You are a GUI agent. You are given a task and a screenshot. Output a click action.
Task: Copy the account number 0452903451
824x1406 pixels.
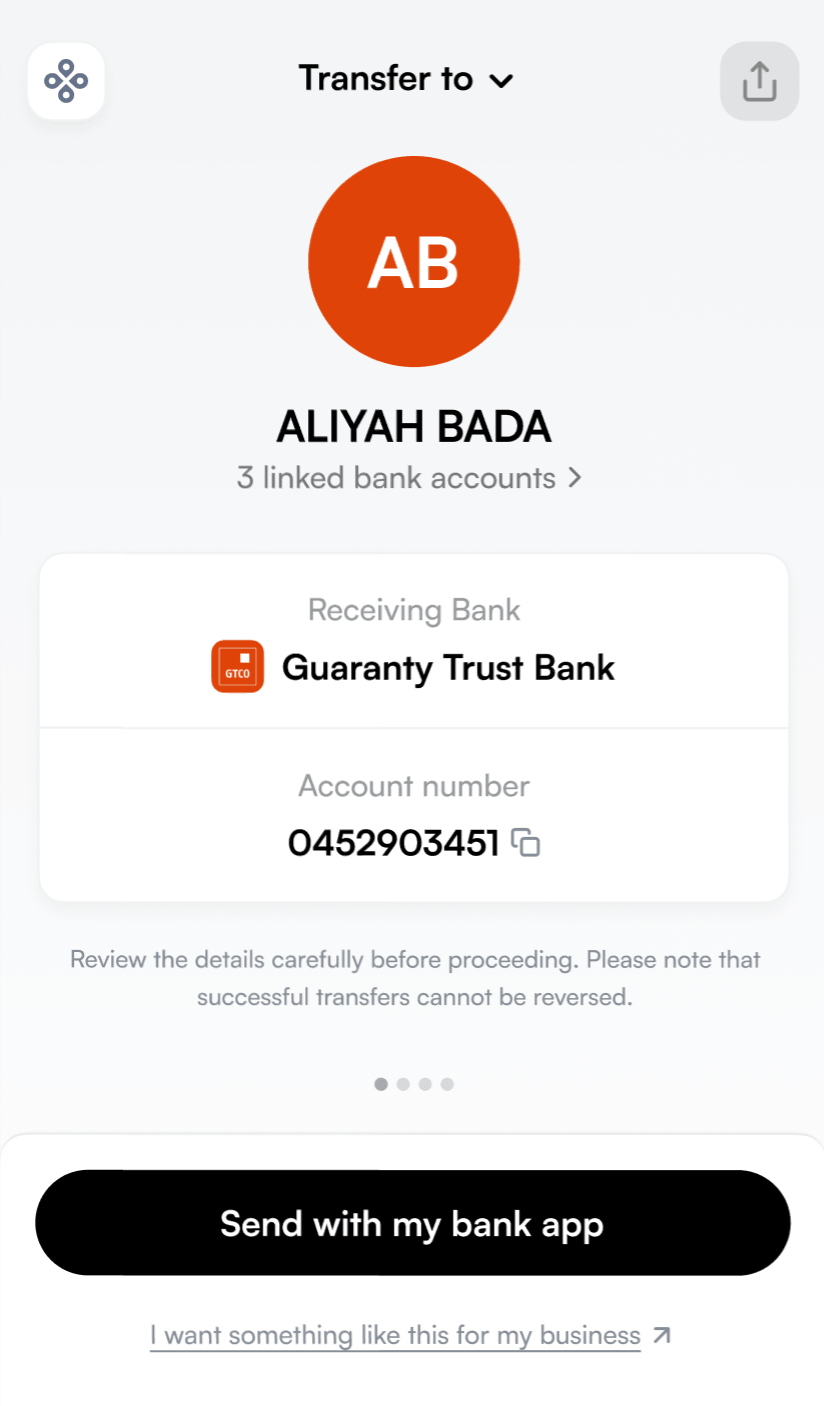(526, 843)
